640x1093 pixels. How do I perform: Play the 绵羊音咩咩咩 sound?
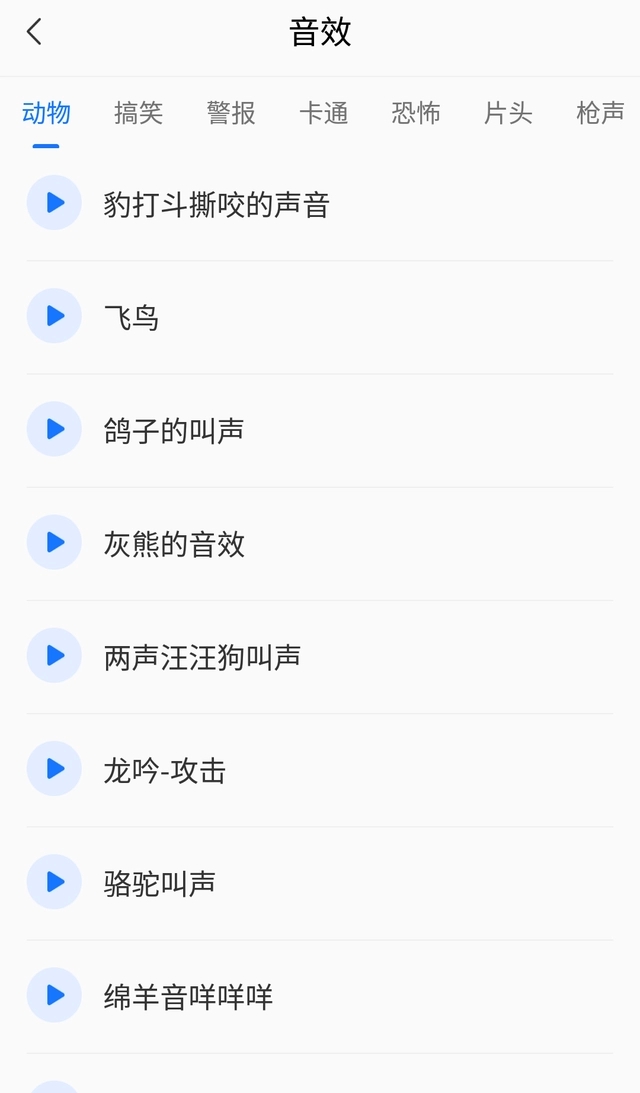pos(54,995)
